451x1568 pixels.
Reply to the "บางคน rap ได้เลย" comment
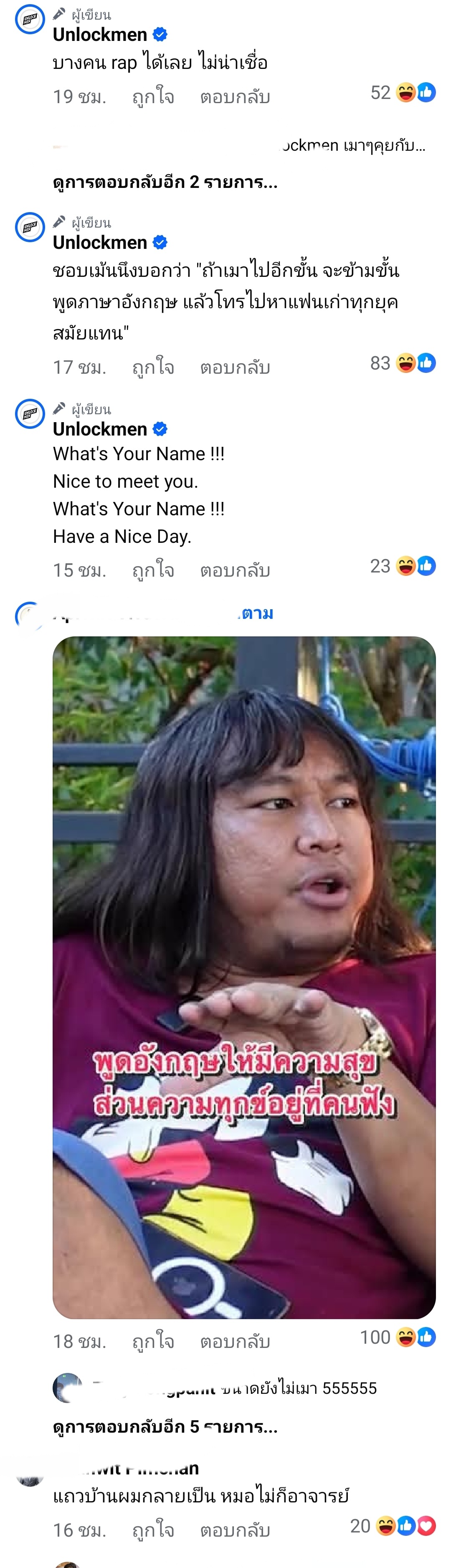point(235,97)
